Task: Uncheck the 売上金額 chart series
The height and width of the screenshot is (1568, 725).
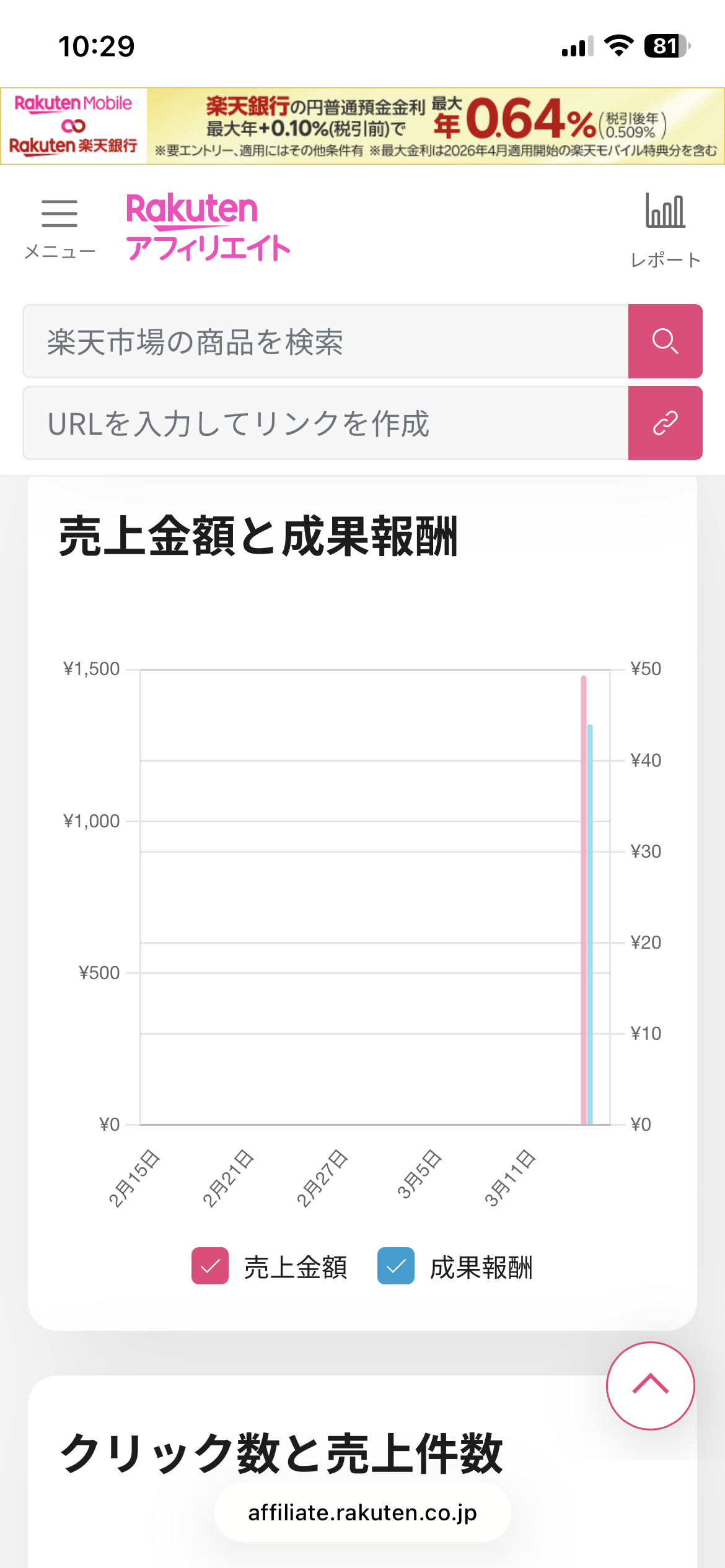Action: [x=210, y=1266]
